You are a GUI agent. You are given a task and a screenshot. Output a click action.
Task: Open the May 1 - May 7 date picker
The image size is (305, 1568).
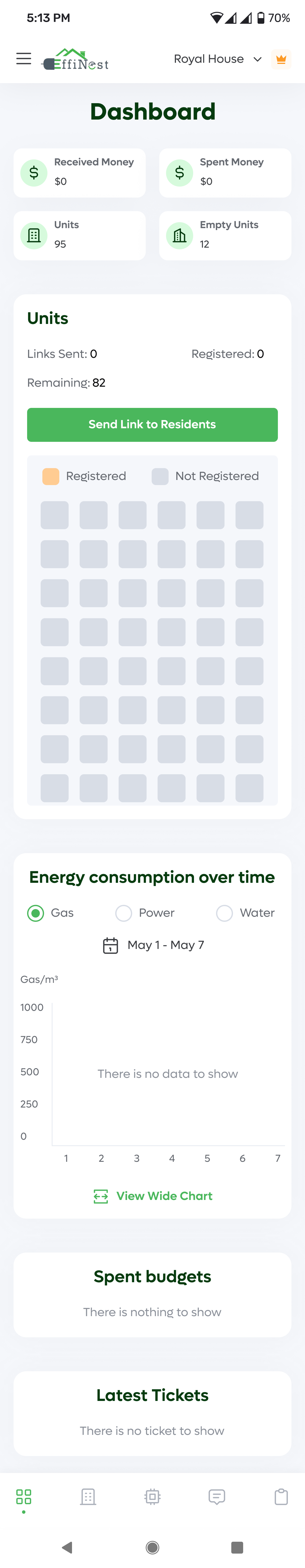153,945
